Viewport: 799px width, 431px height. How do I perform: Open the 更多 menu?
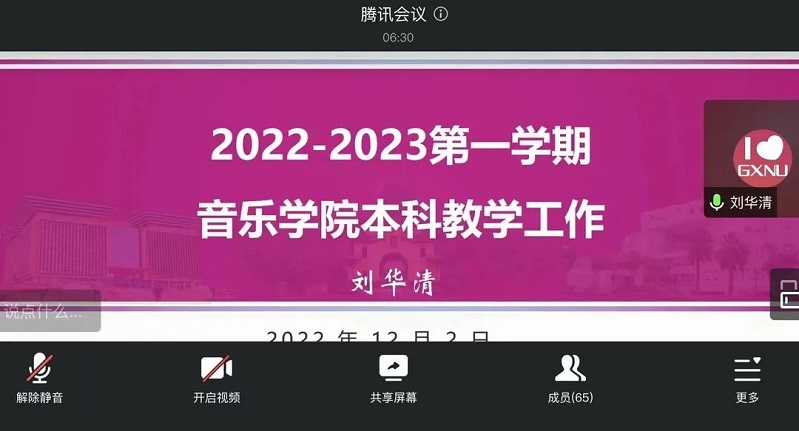(747, 378)
